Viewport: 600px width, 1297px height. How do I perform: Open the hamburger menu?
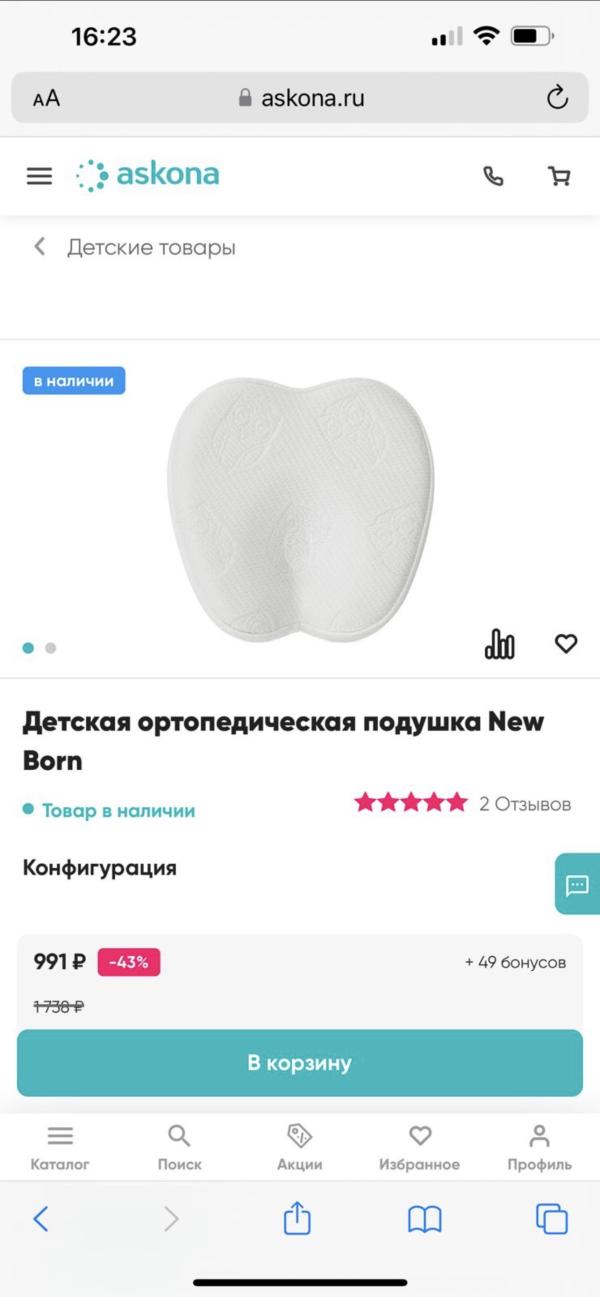click(39, 176)
